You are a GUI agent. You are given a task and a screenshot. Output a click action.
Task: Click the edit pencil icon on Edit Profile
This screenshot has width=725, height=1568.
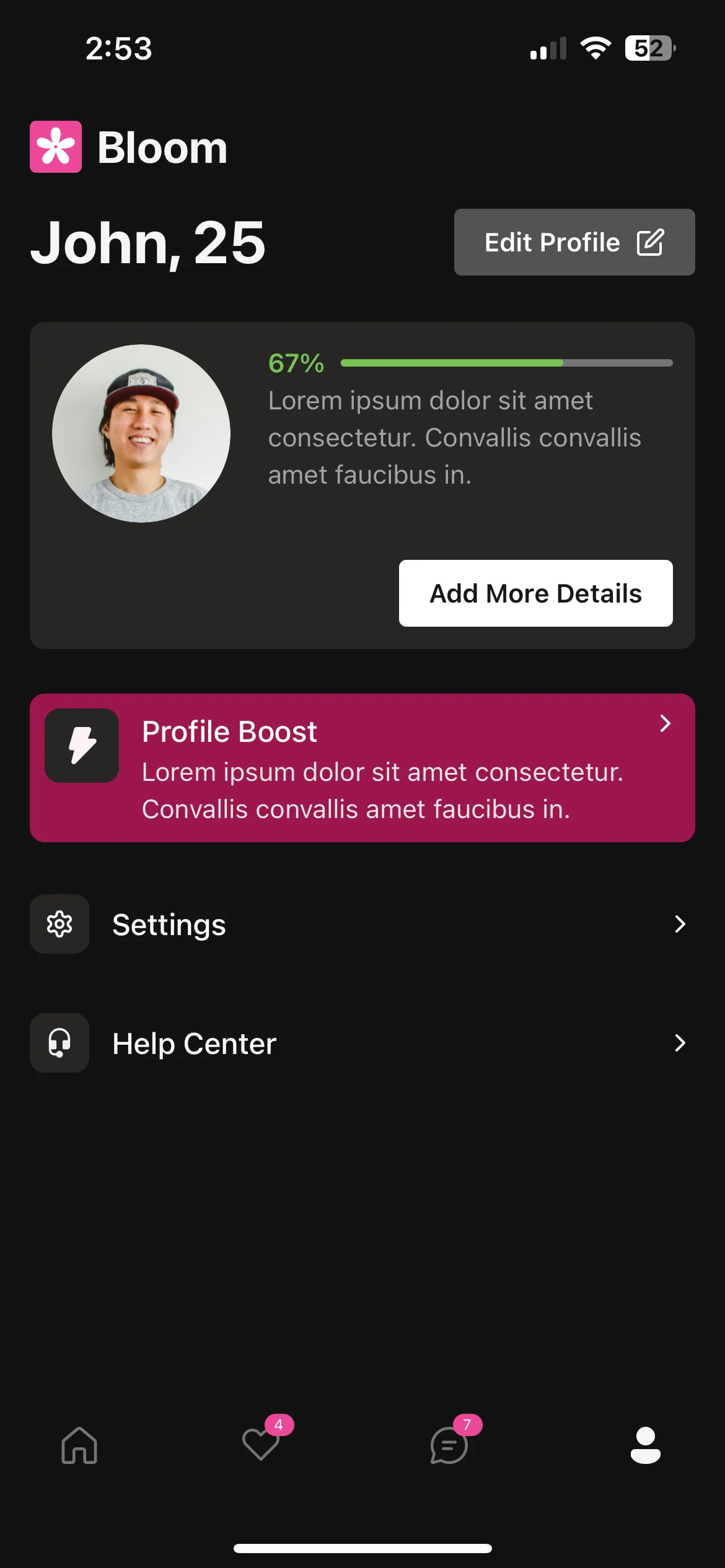(649, 242)
